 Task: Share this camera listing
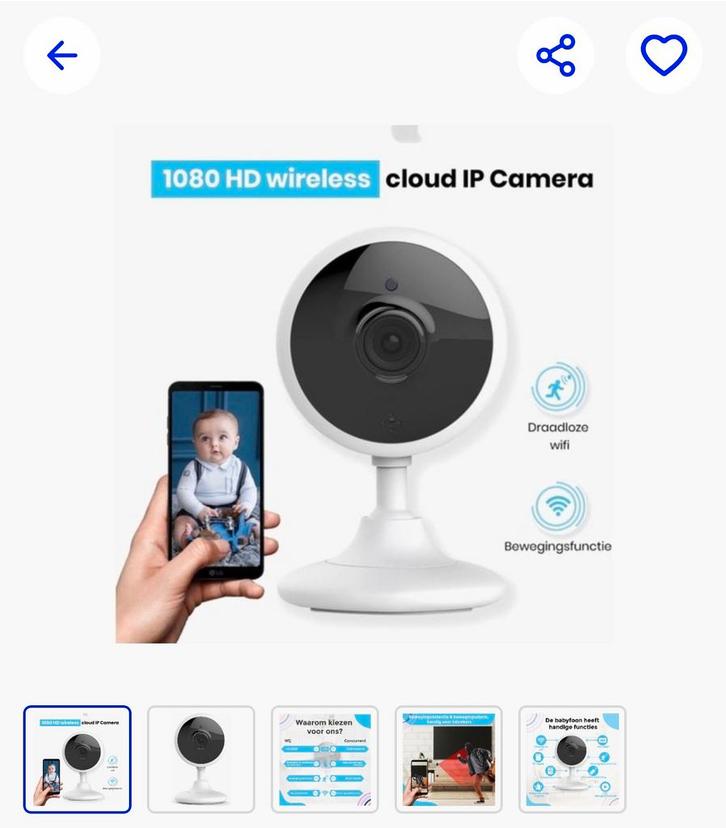(x=556, y=56)
